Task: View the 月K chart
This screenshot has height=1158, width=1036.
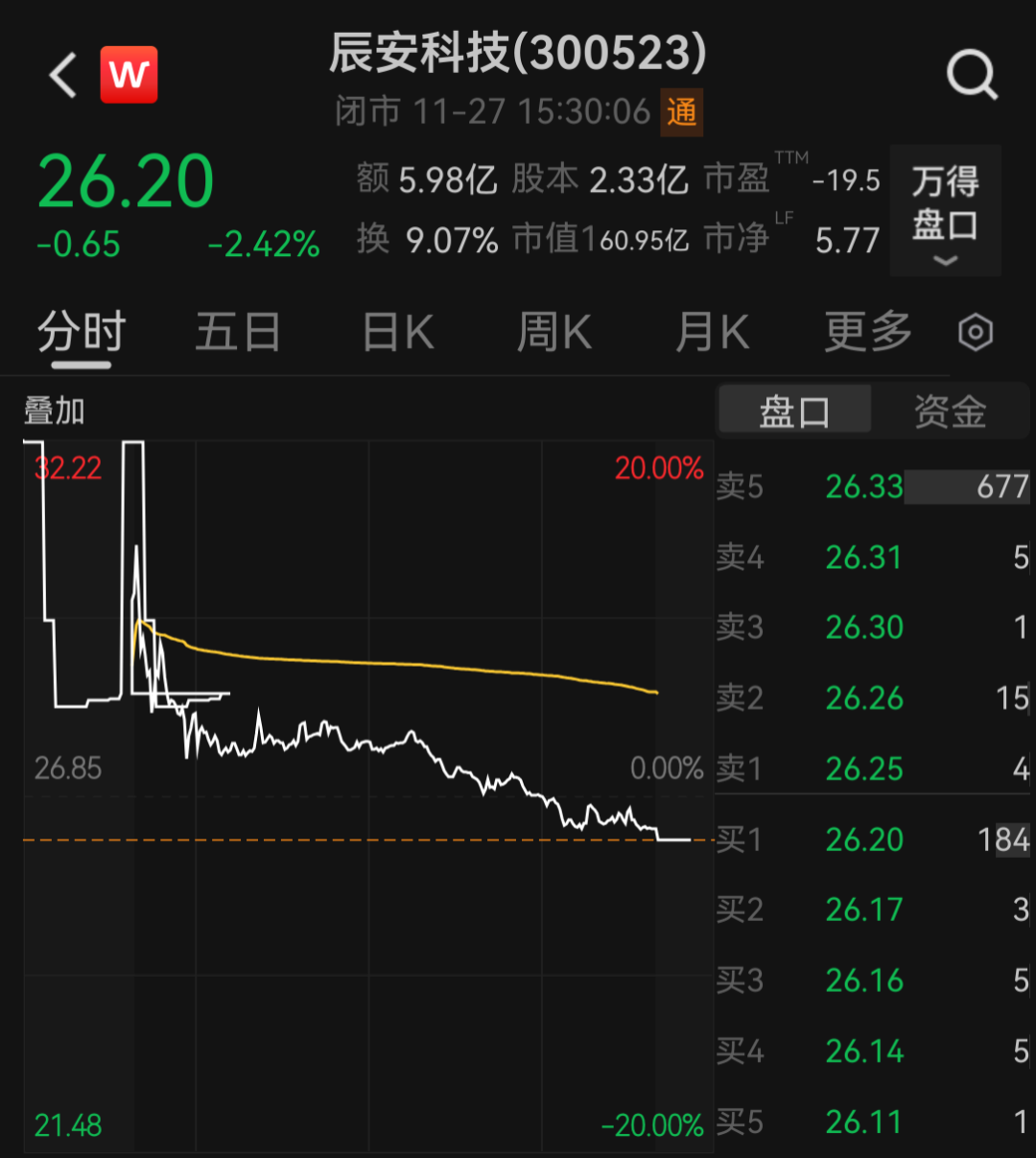Action: click(712, 333)
